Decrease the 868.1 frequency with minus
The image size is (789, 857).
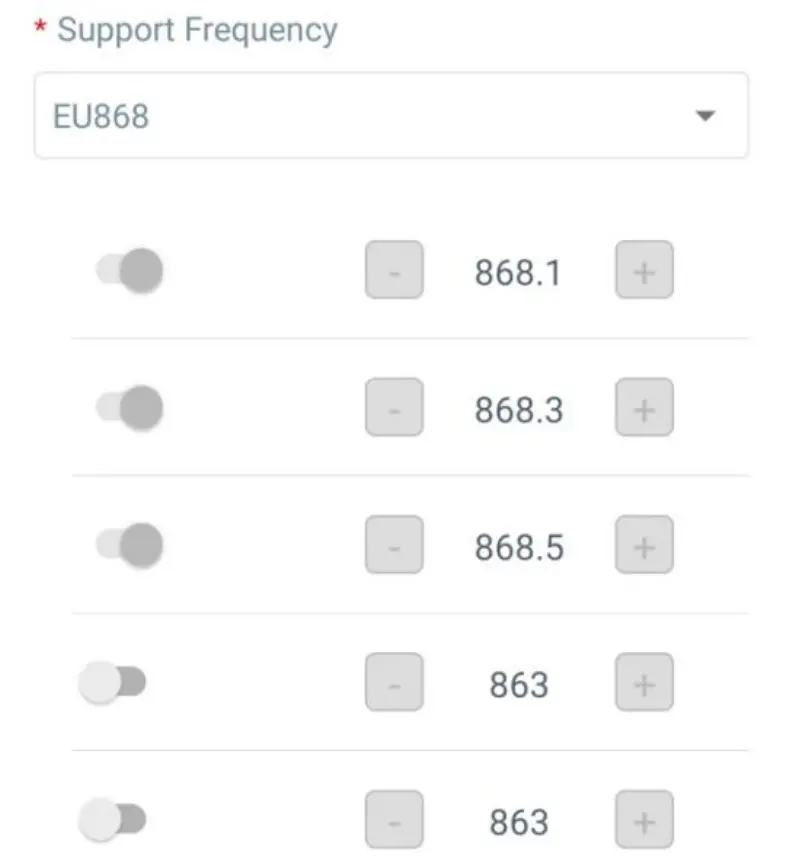coord(394,271)
